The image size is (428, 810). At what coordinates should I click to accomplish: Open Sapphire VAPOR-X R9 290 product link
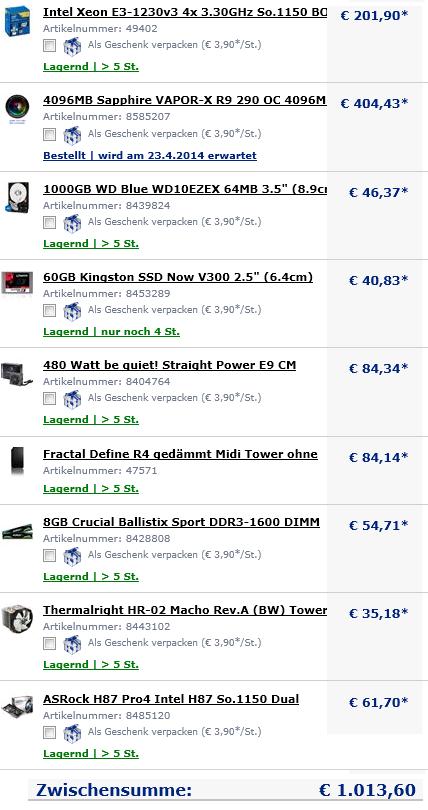click(185, 100)
